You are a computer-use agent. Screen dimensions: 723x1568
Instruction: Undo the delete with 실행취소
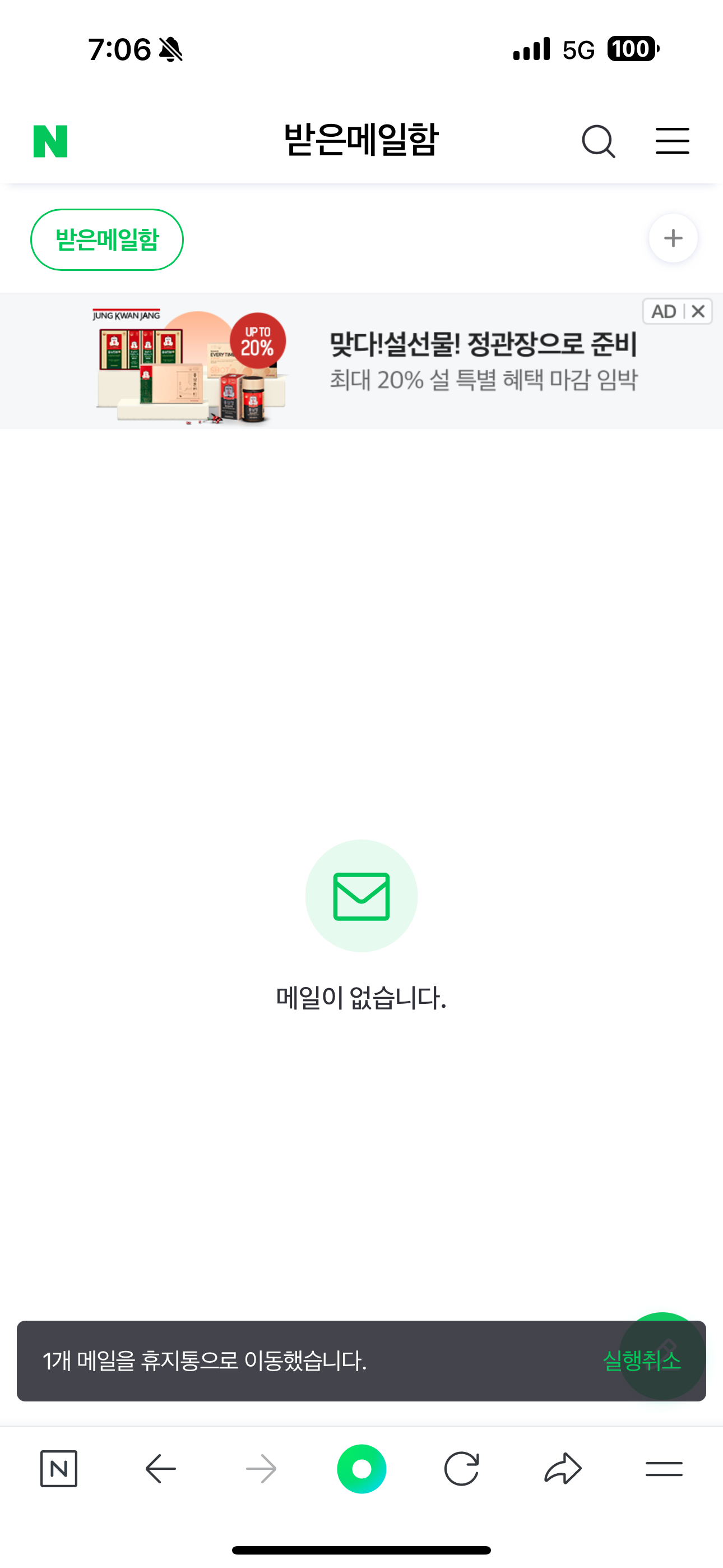coord(641,1361)
